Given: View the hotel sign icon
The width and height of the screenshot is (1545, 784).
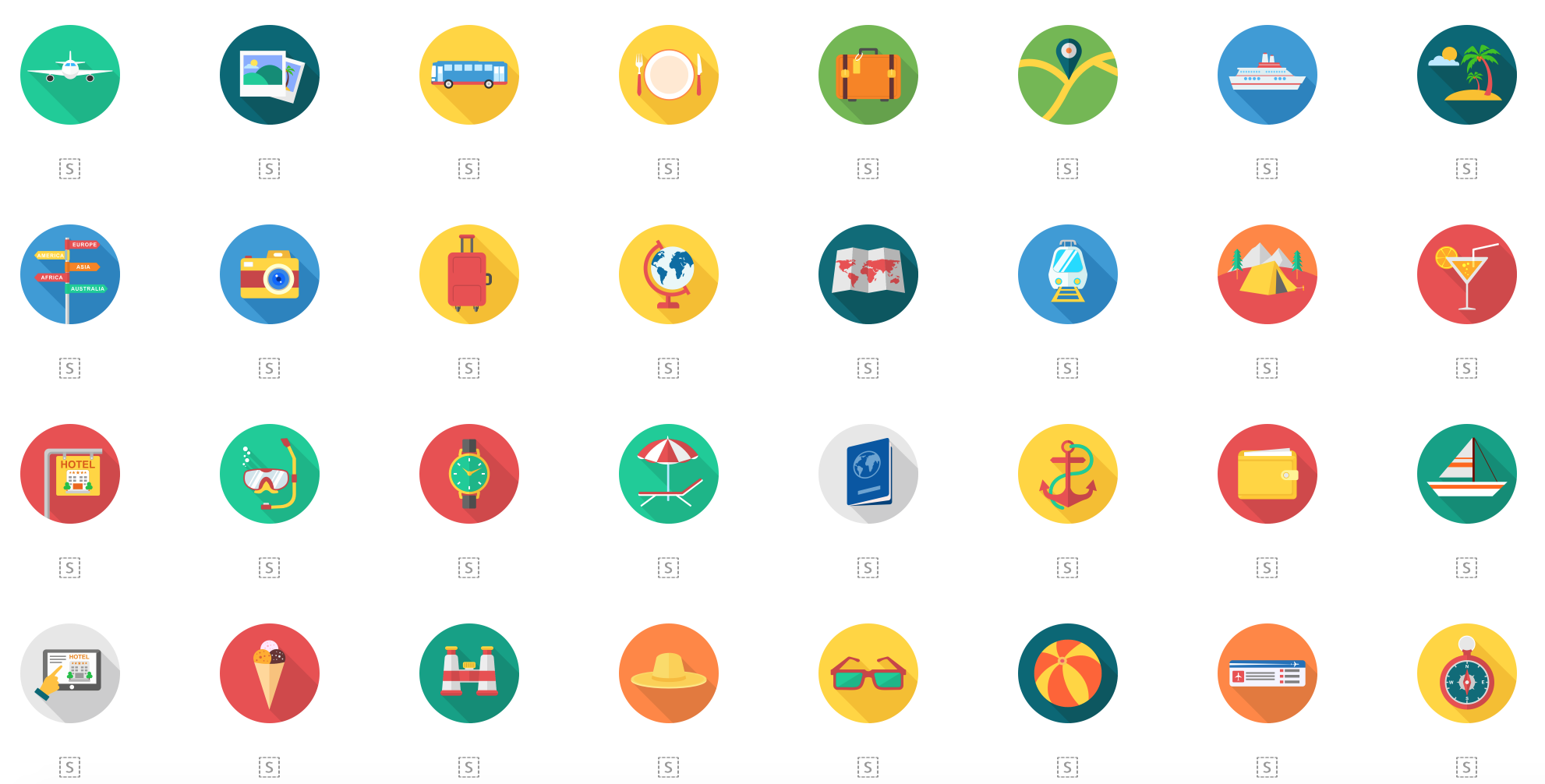Looking at the screenshot, I should (70, 474).
